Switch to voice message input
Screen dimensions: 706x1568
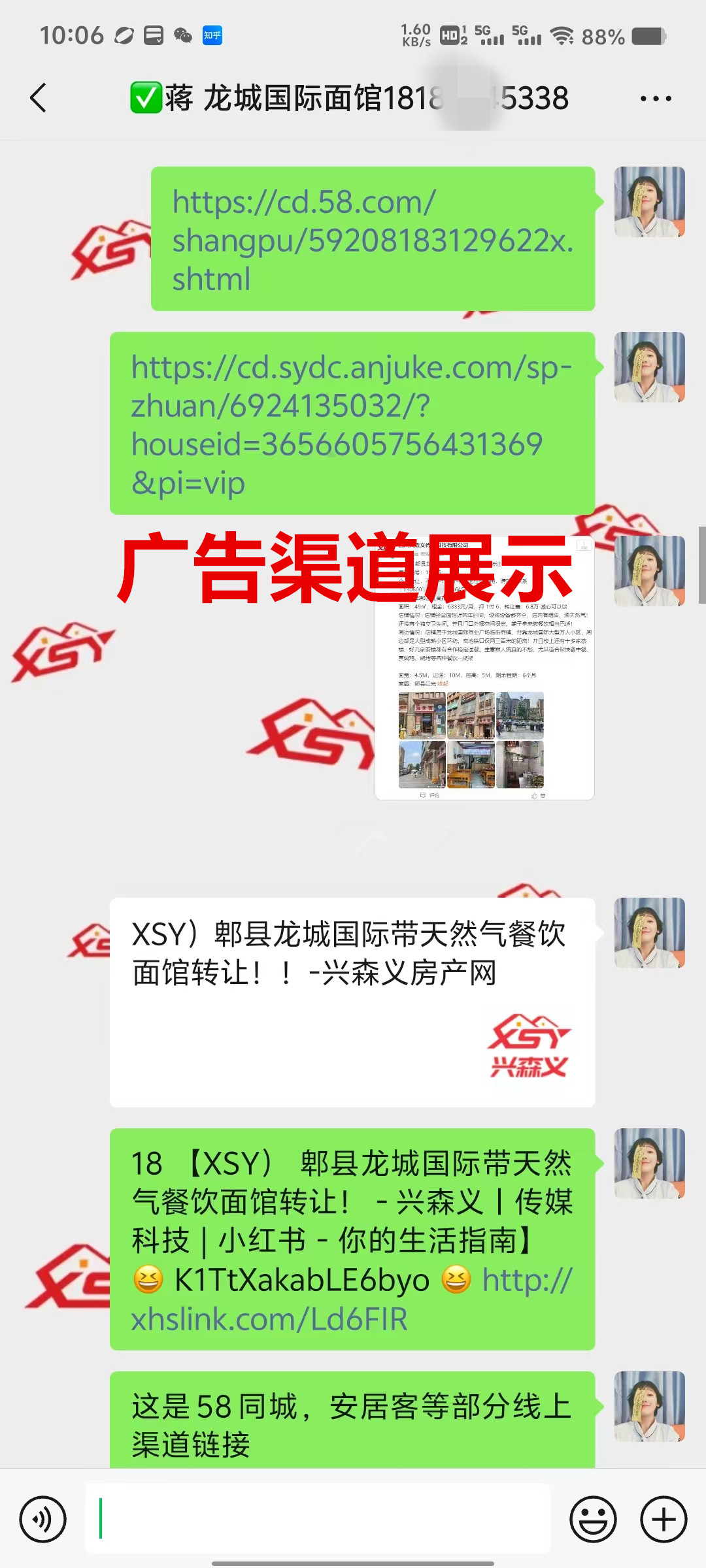point(42,1519)
